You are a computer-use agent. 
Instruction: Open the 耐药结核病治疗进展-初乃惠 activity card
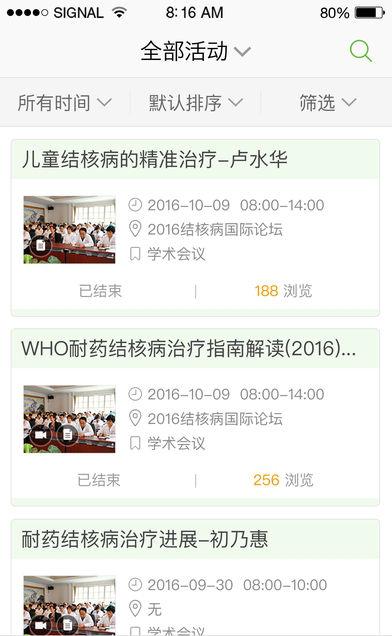click(195, 577)
